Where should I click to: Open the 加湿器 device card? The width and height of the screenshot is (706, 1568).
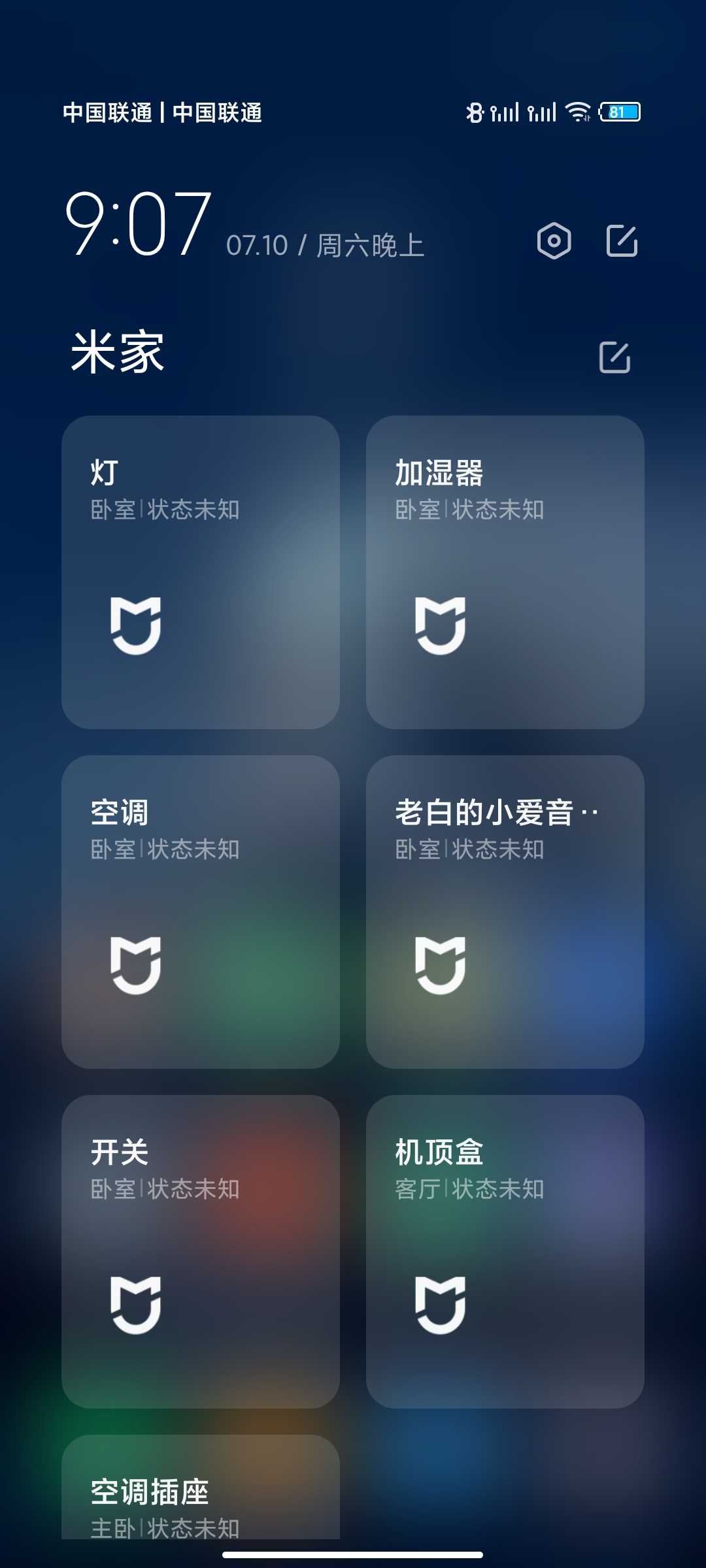coord(505,572)
